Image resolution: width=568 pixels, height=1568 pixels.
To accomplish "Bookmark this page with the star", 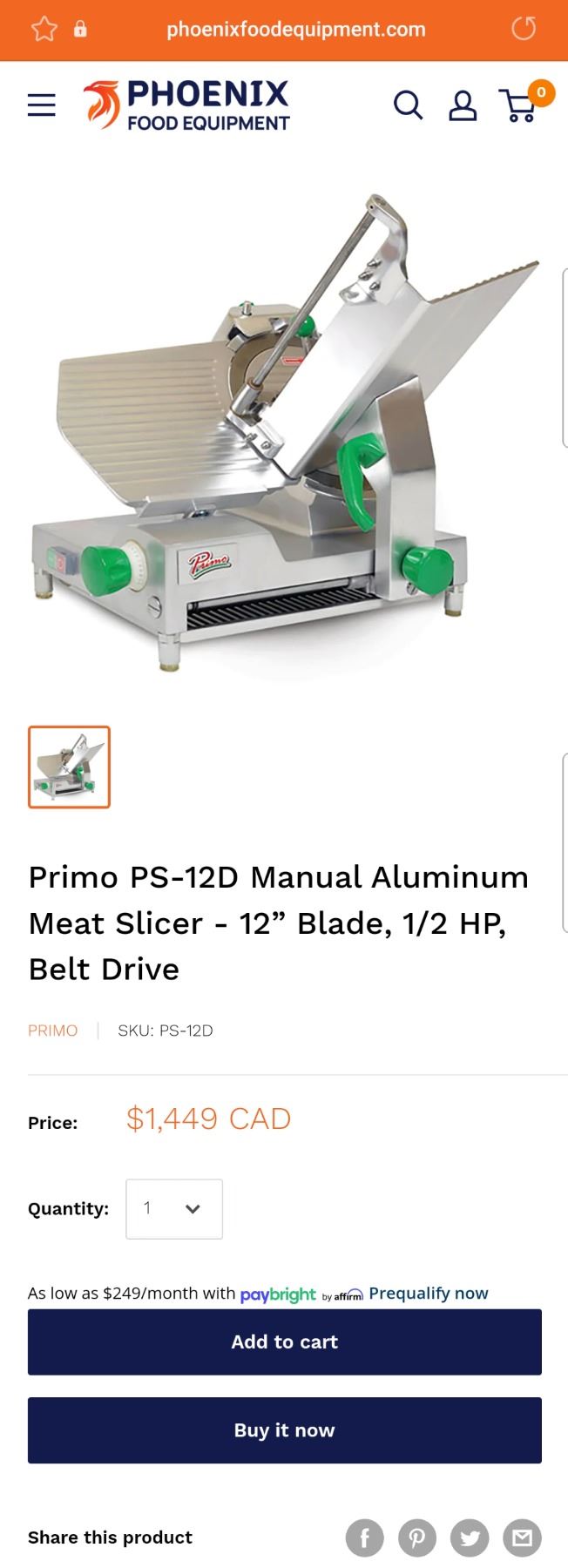I will pyautogui.click(x=44, y=29).
